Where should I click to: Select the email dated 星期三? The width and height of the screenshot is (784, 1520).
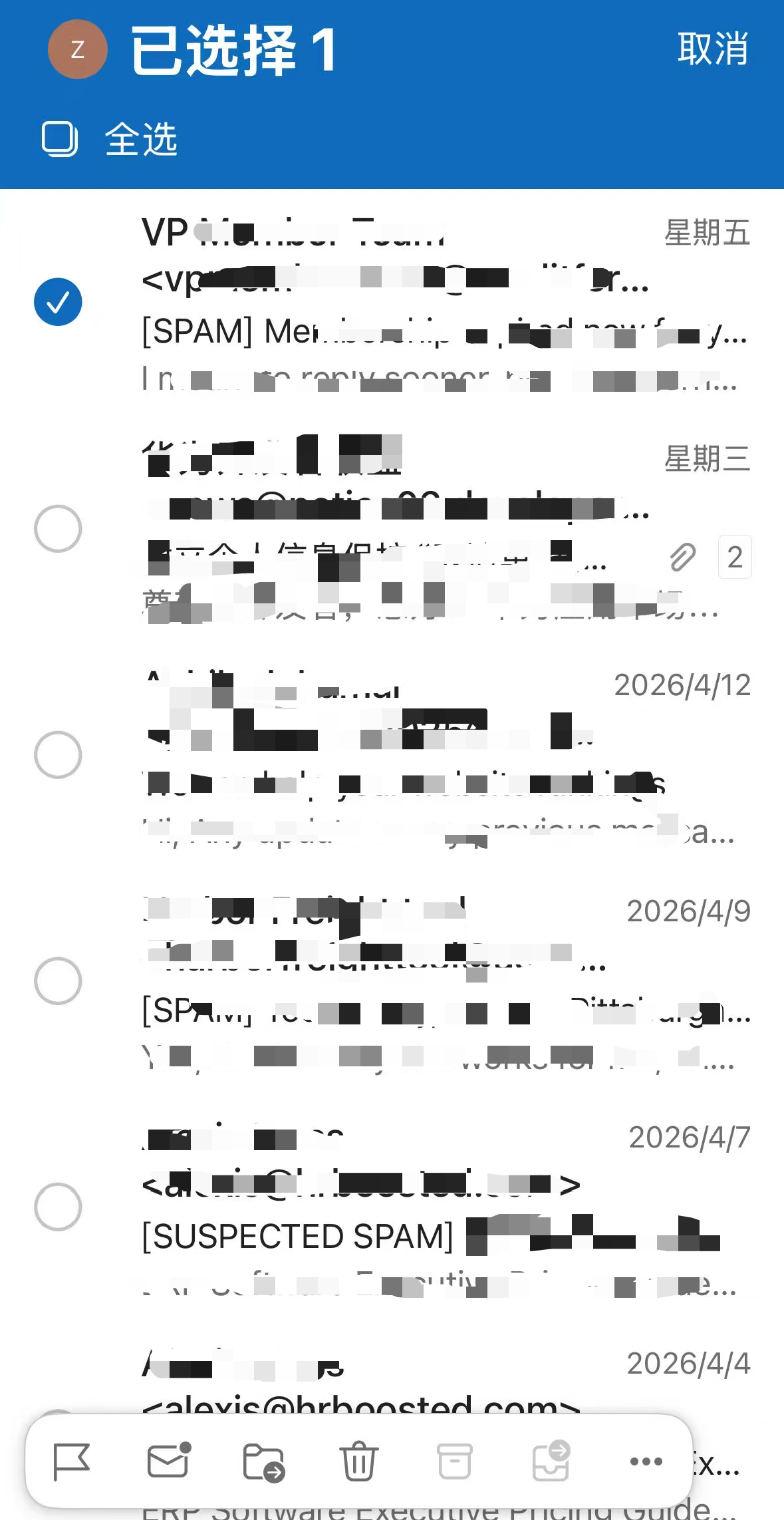(x=58, y=529)
